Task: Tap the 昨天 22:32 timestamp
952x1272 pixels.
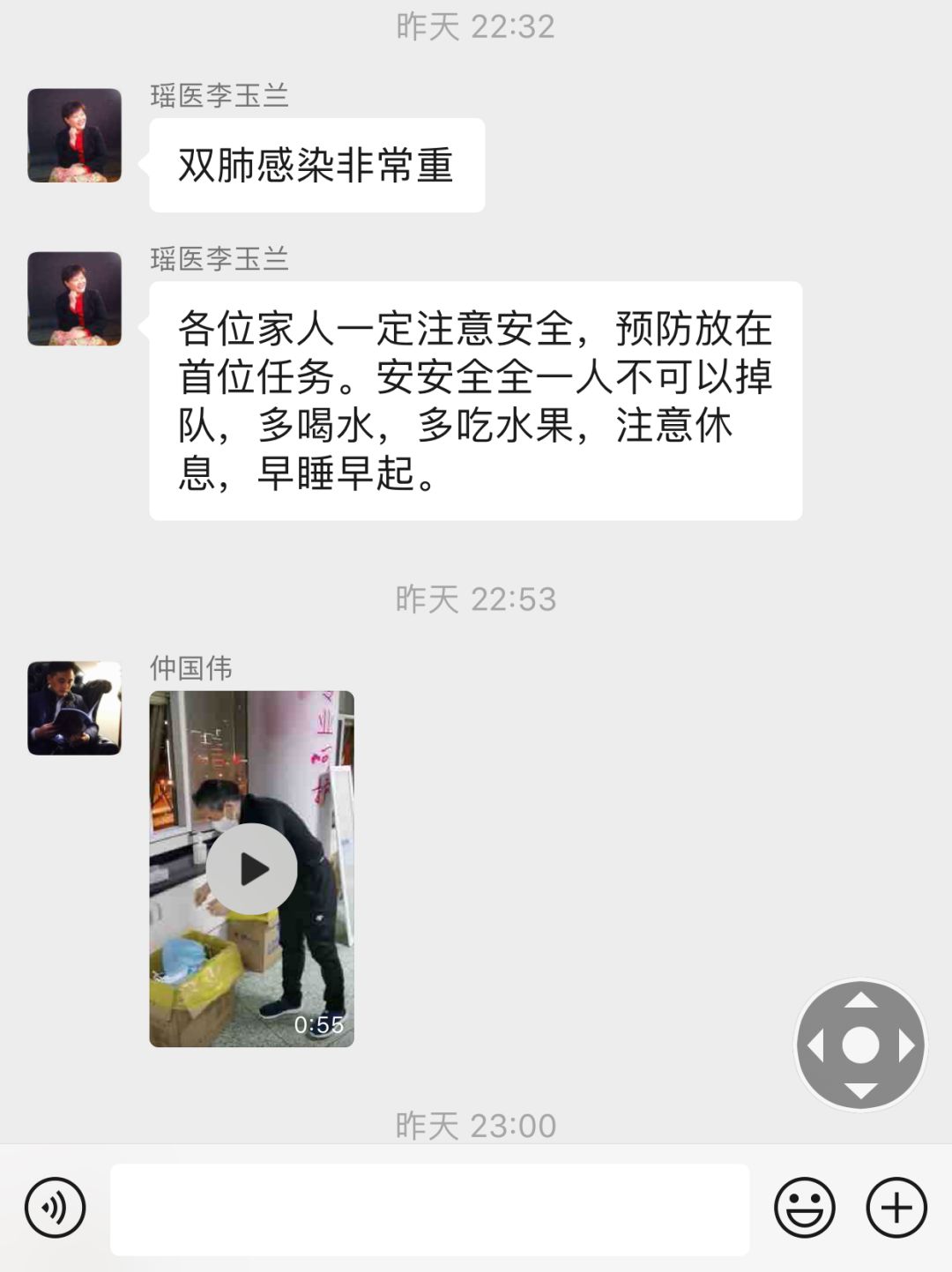Action: click(x=476, y=28)
